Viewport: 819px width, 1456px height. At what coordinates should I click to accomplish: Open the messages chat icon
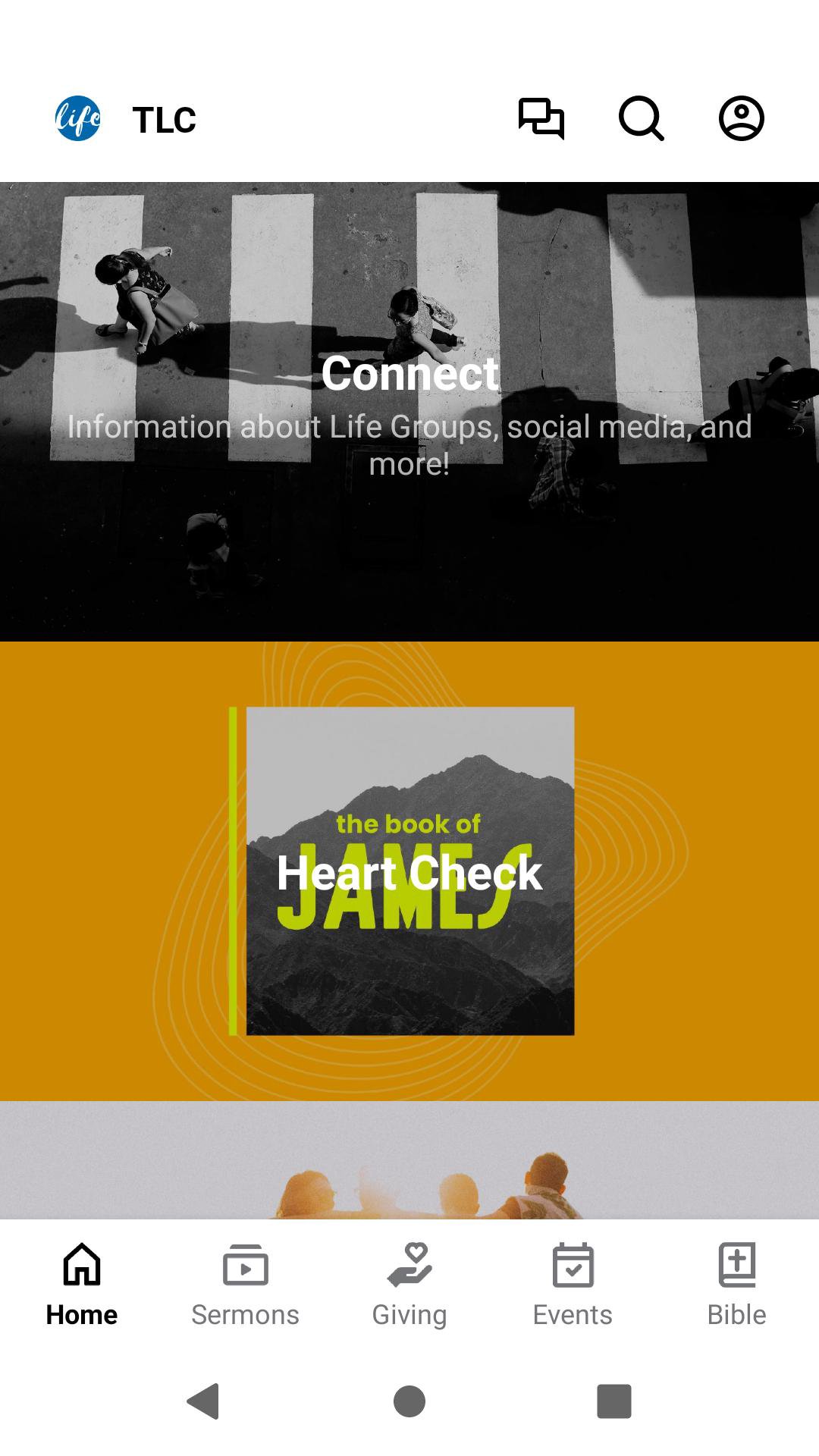click(541, 118)
